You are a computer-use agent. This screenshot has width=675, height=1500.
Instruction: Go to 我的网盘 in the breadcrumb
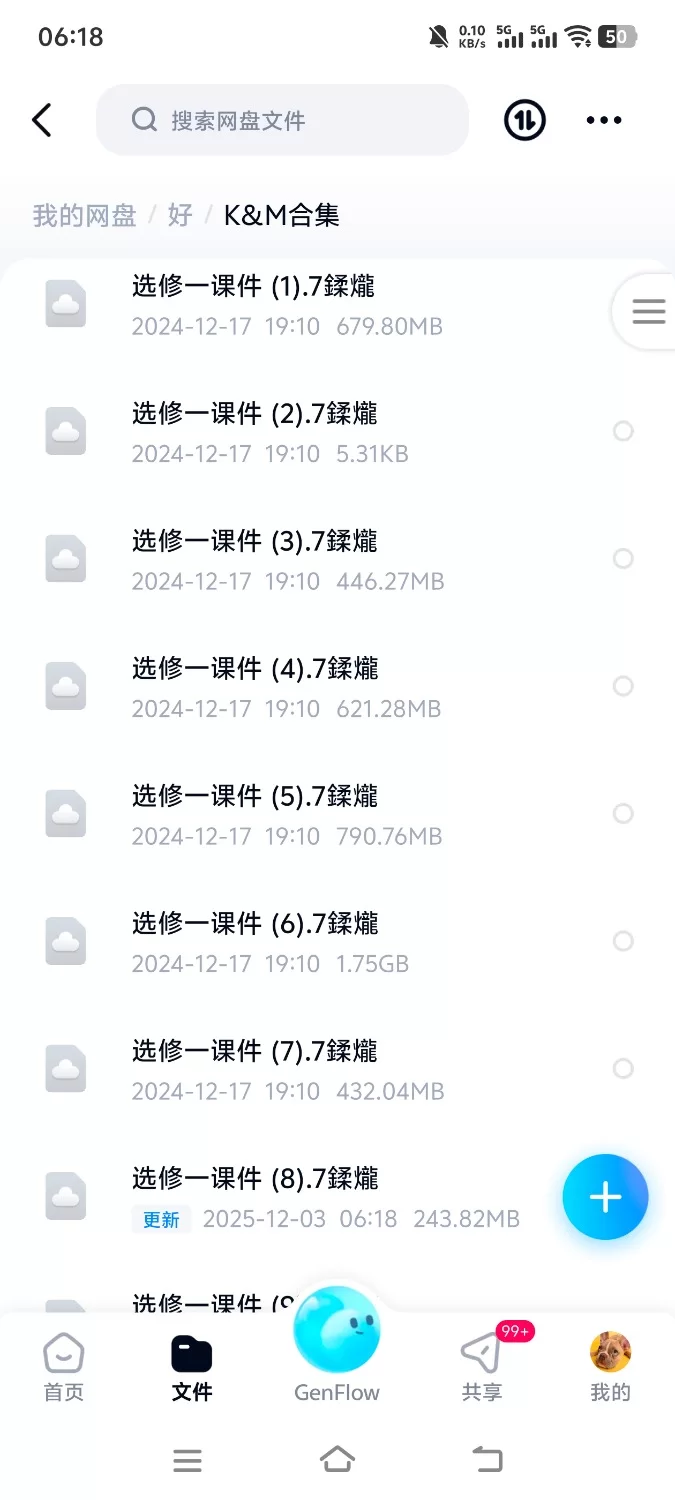pyautogui.click(x=84, y=215)
